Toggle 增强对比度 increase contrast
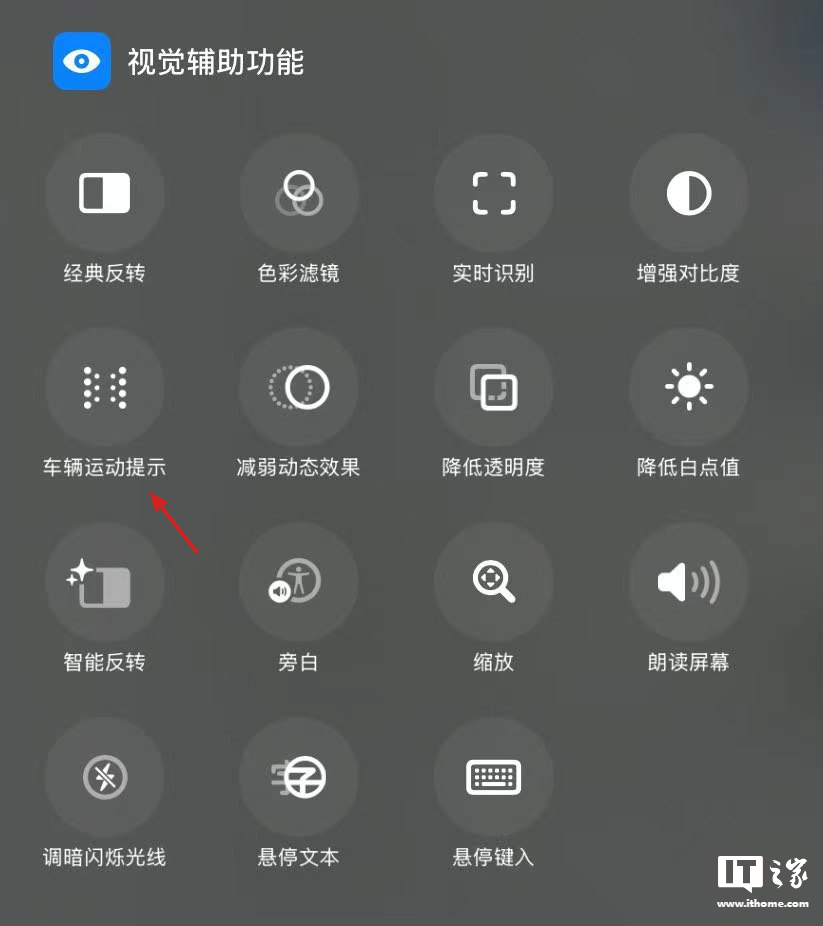Viewport: 823px width, 926px height. point(688,194)
